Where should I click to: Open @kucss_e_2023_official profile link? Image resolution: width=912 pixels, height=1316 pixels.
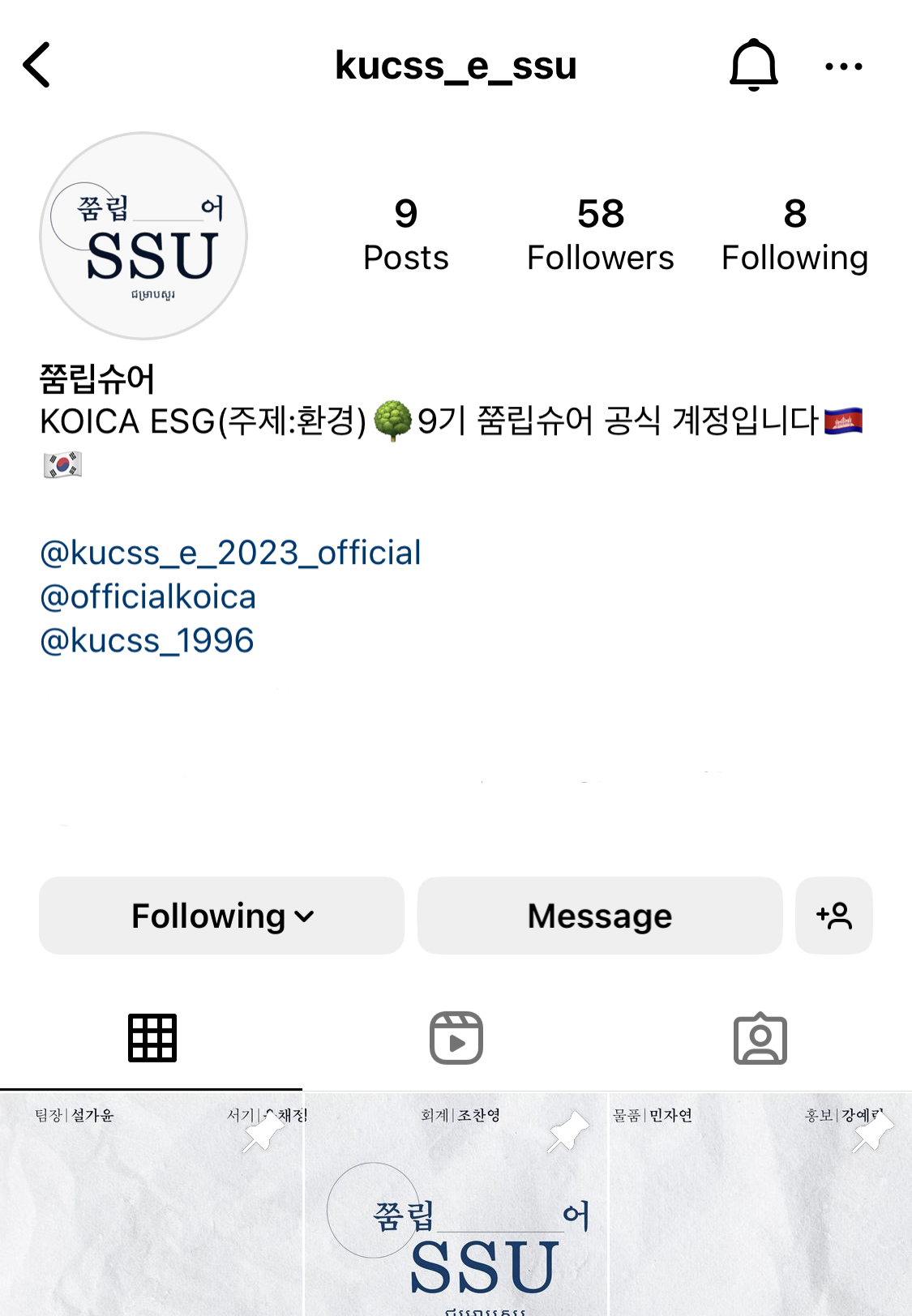[230, 553]
